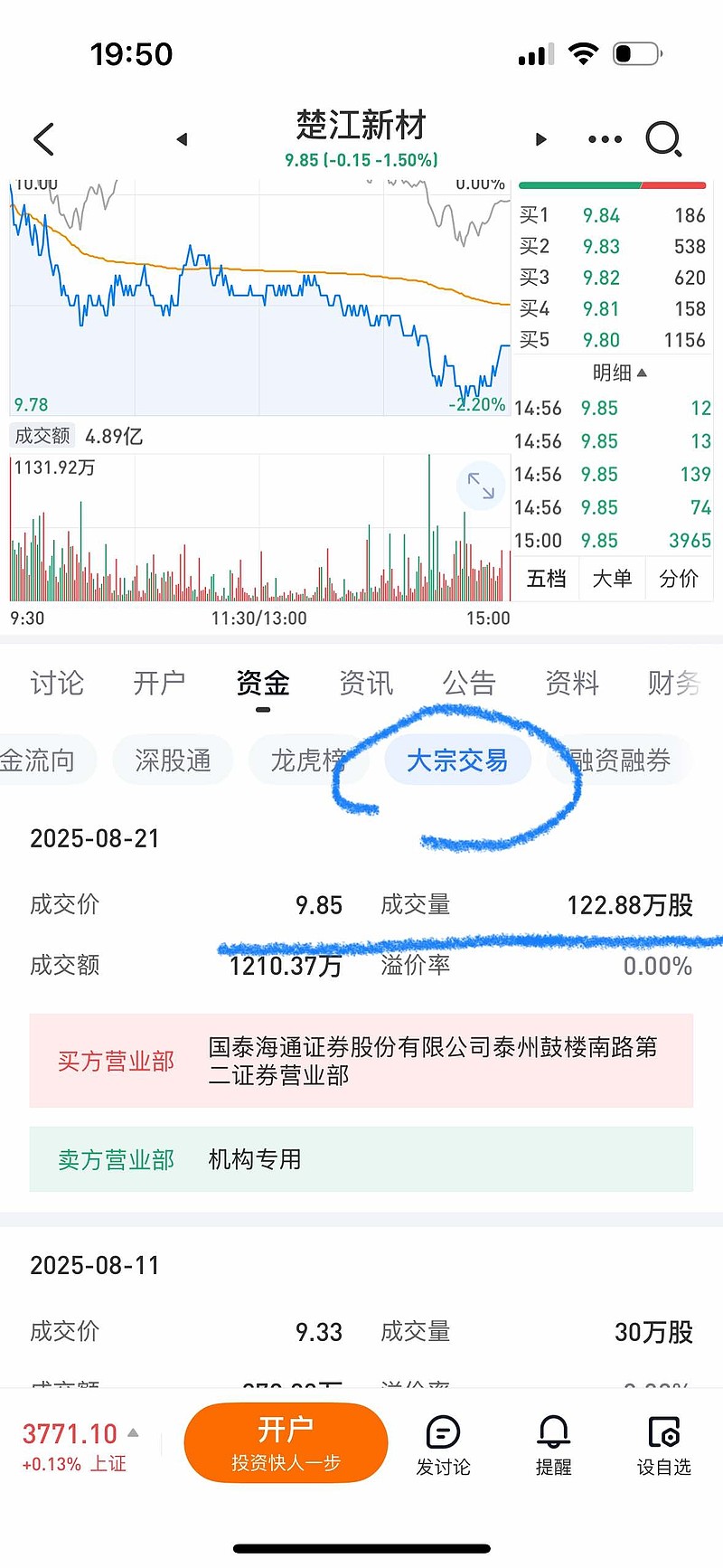The width and height of the screenshot is (723, 1568).
Task: Select the 深股通 chip
Action: 173,760
